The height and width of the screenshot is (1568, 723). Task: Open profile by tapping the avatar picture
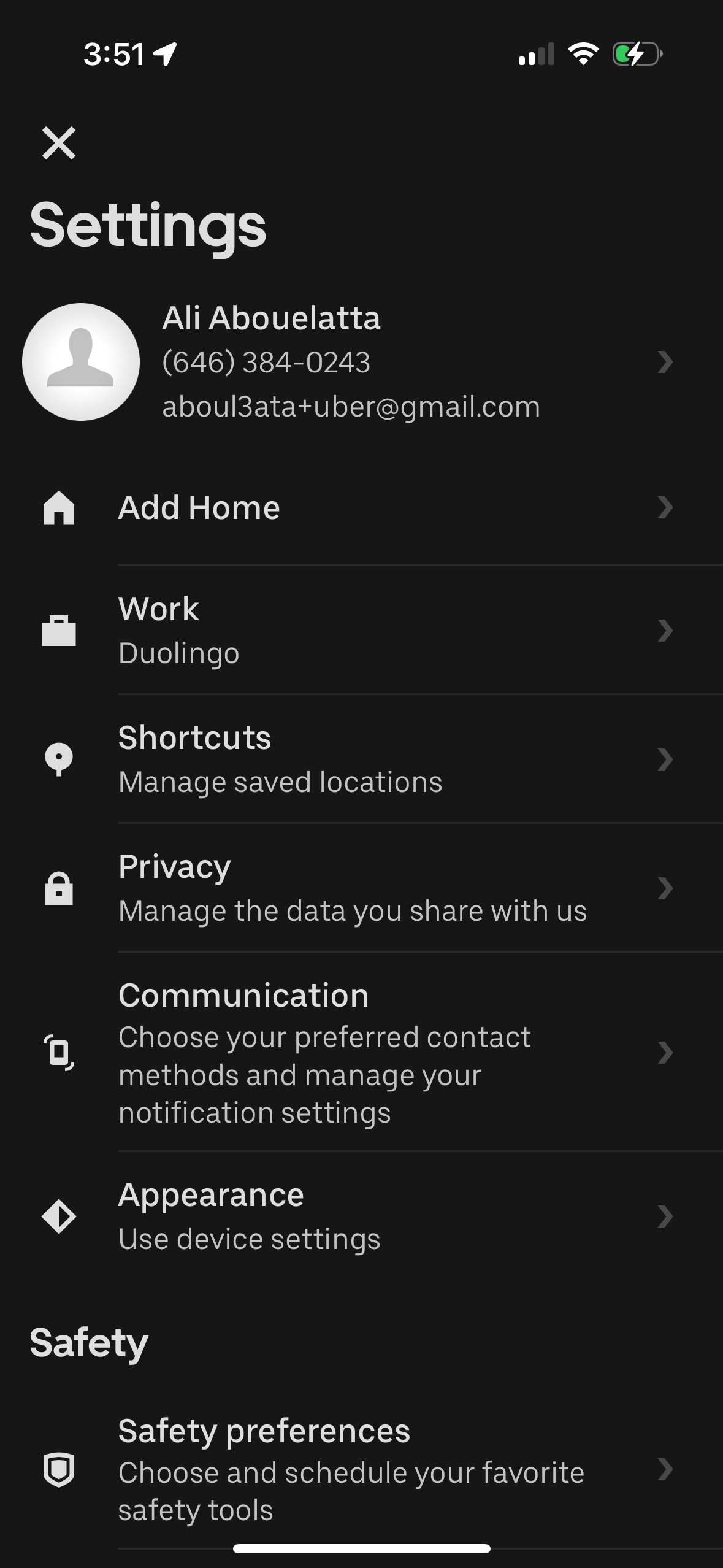pos(80,361)
